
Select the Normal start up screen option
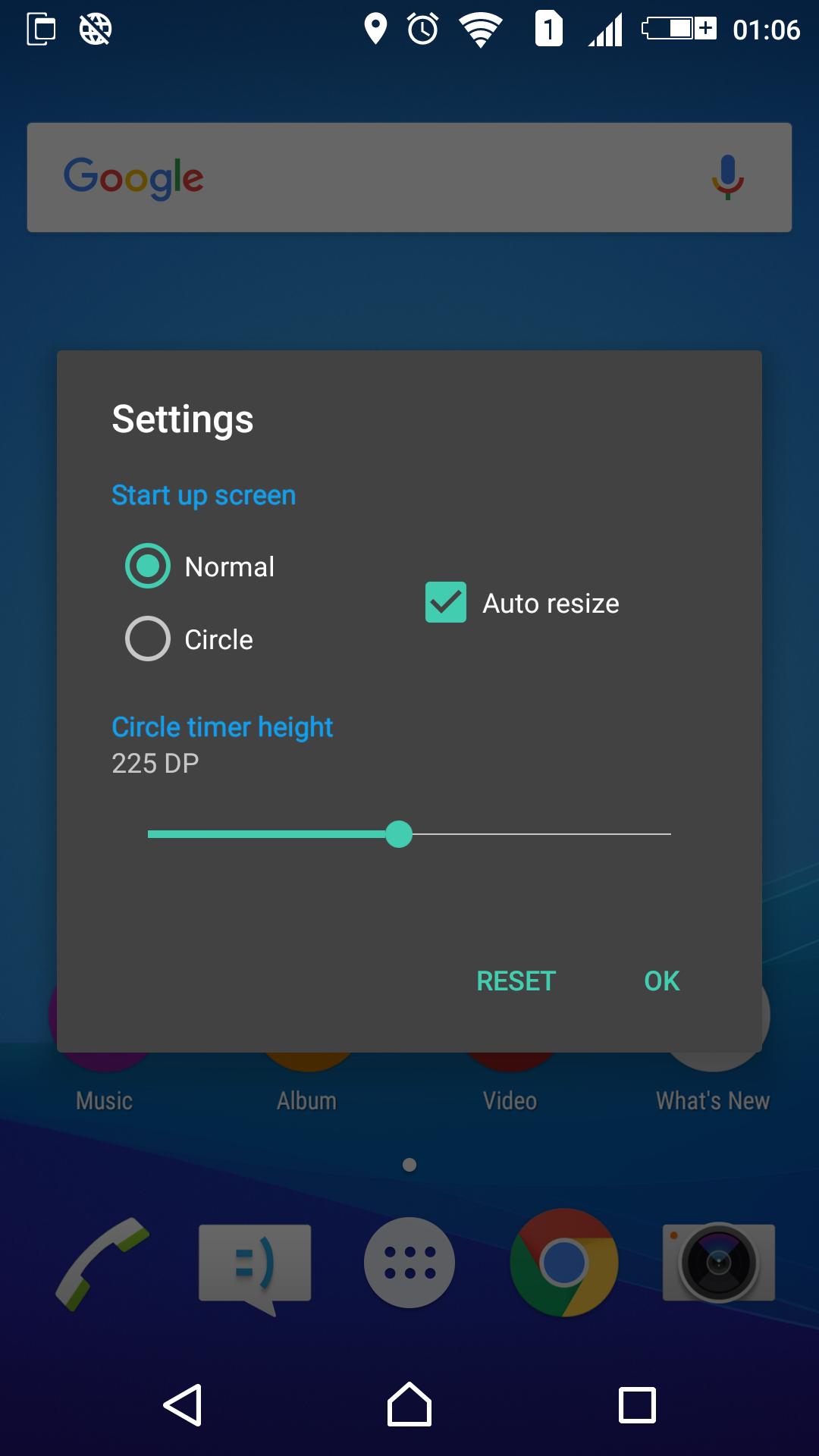click(148, 566)
